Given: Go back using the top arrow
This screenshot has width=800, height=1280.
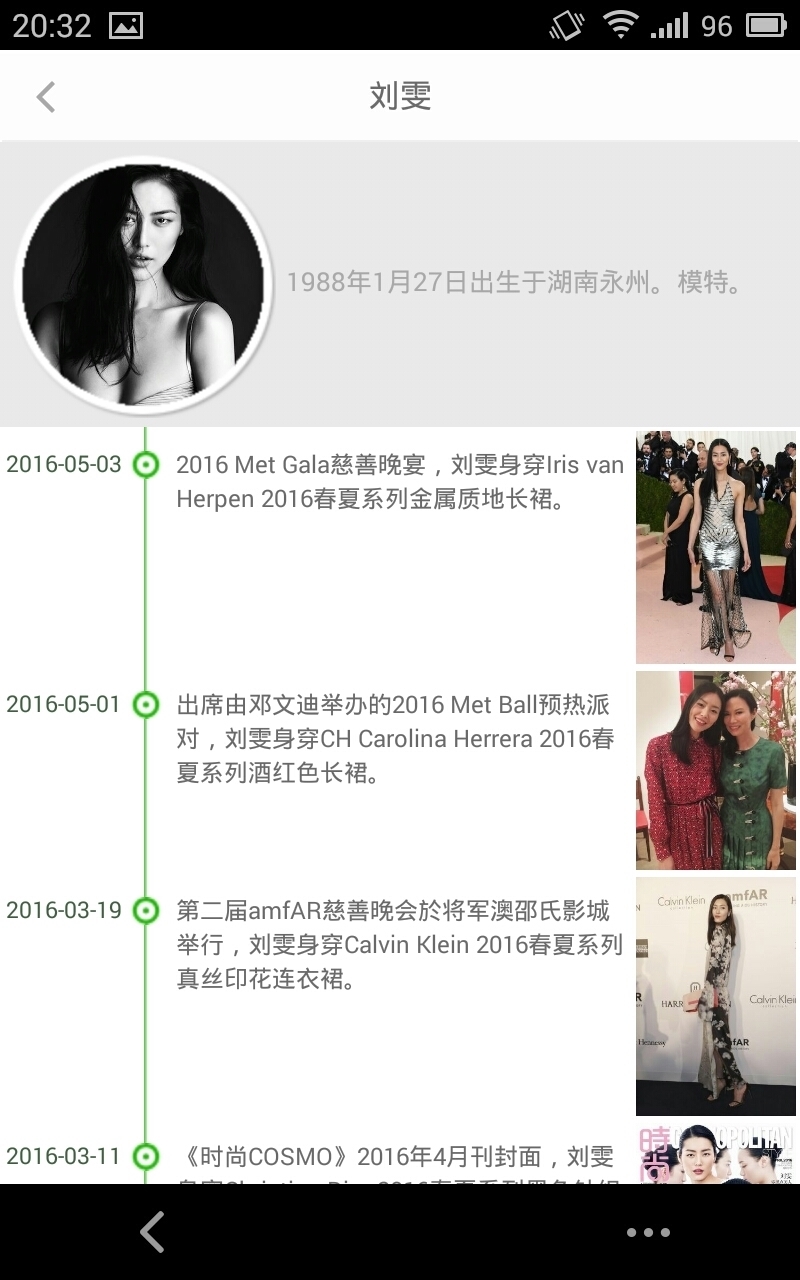Looking at the screenshot, I should pos(45,97).
